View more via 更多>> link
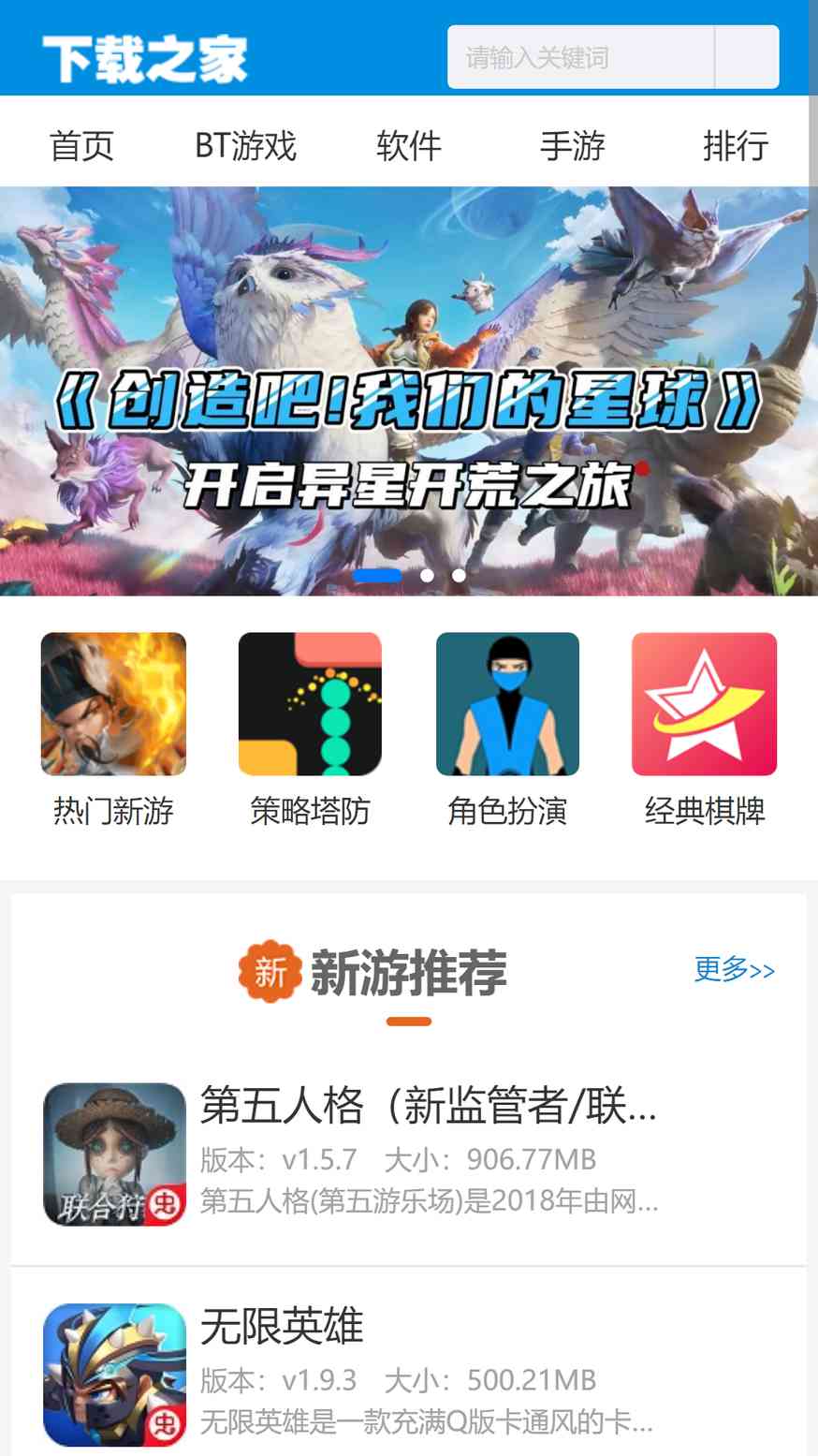818x1456 pixels. (x=734, y=969)
